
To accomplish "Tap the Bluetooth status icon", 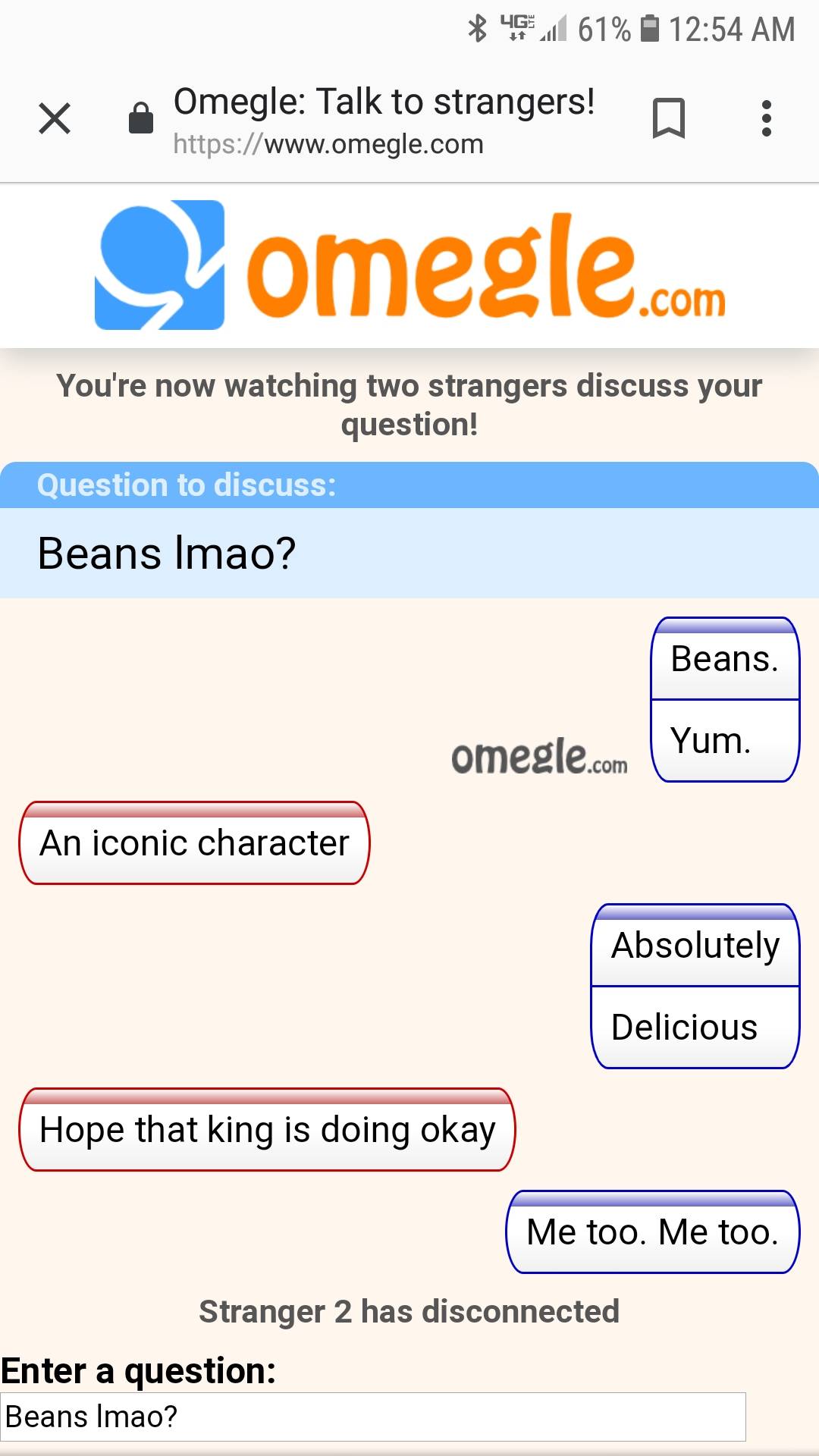I will (478, 27).
